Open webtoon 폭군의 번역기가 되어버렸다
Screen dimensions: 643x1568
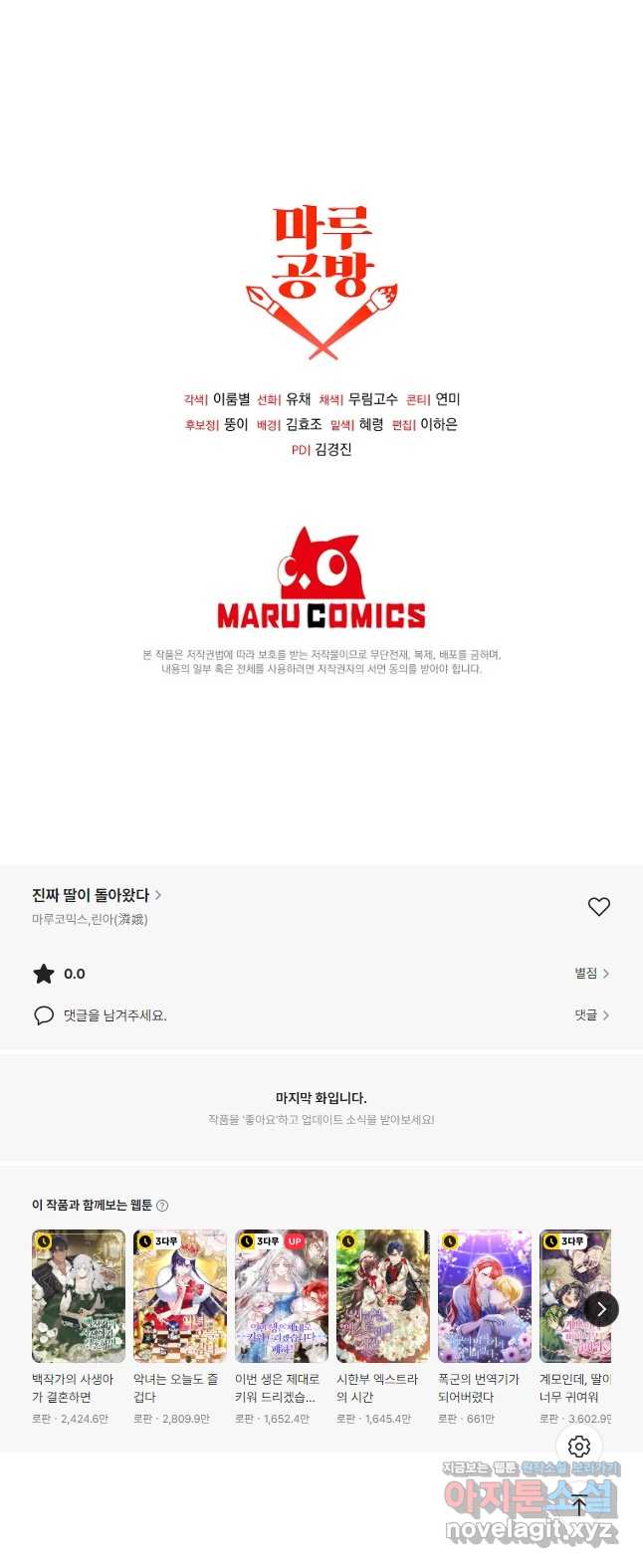485,1296
